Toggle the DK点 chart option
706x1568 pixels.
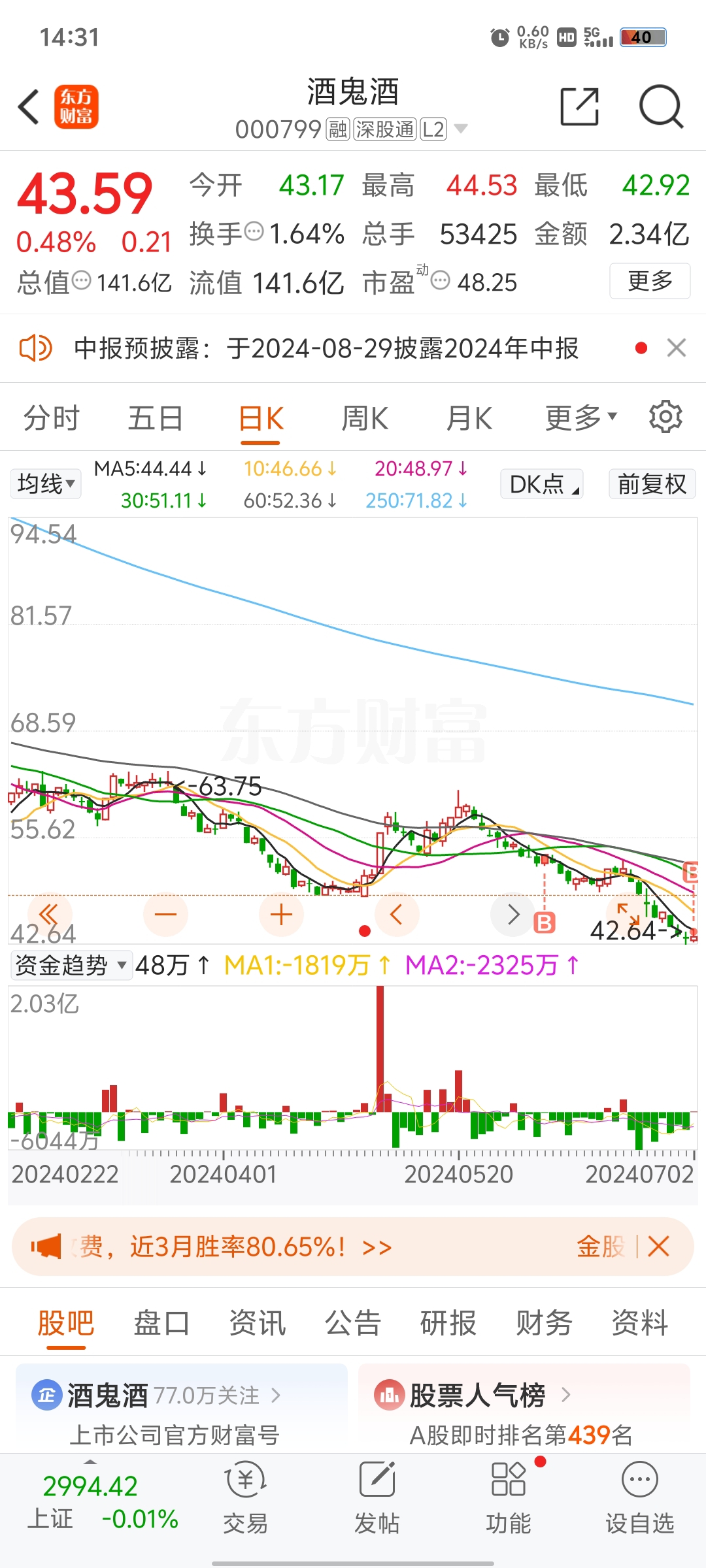coord(542,484)
